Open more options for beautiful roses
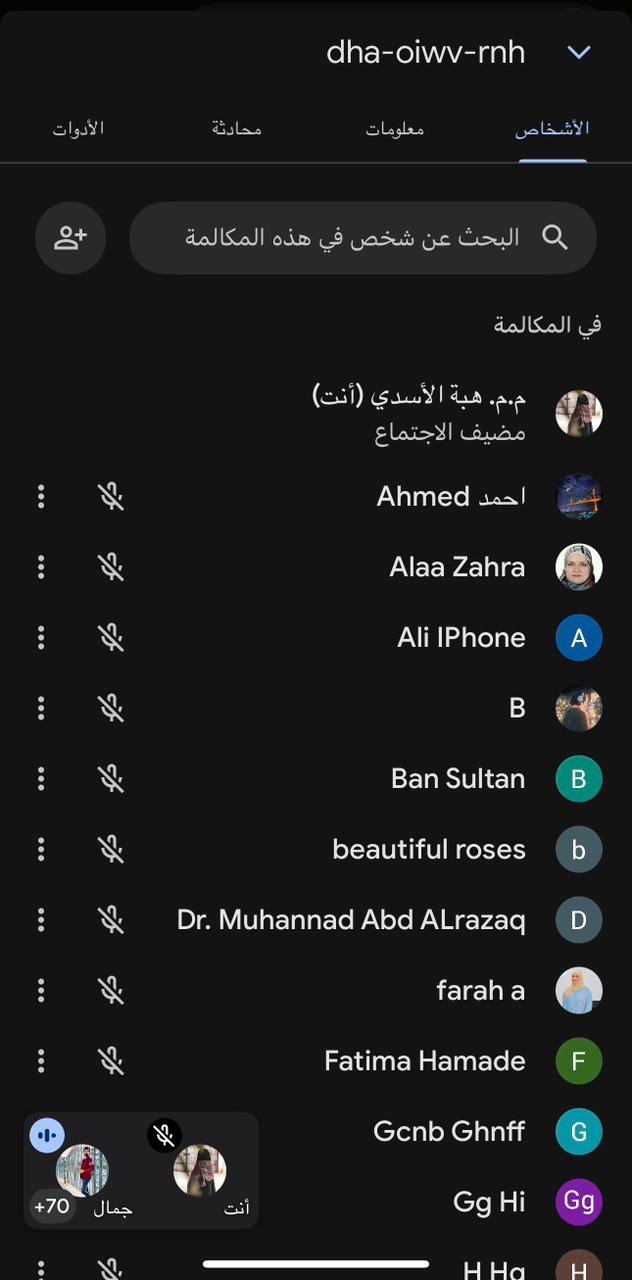The width and height of the screenshot is (632, 1280). (x=41, y=849)
